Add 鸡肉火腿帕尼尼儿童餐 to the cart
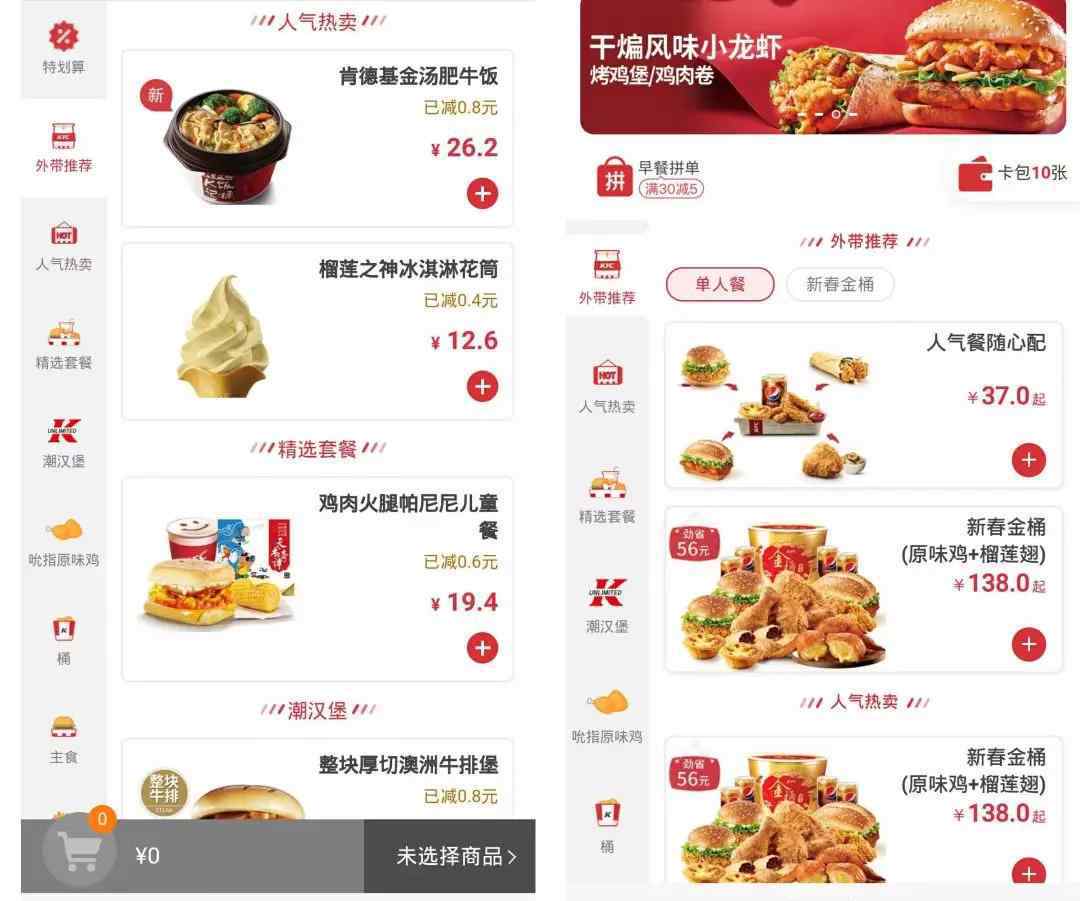The image size is (1080, 901). point(482,648)
